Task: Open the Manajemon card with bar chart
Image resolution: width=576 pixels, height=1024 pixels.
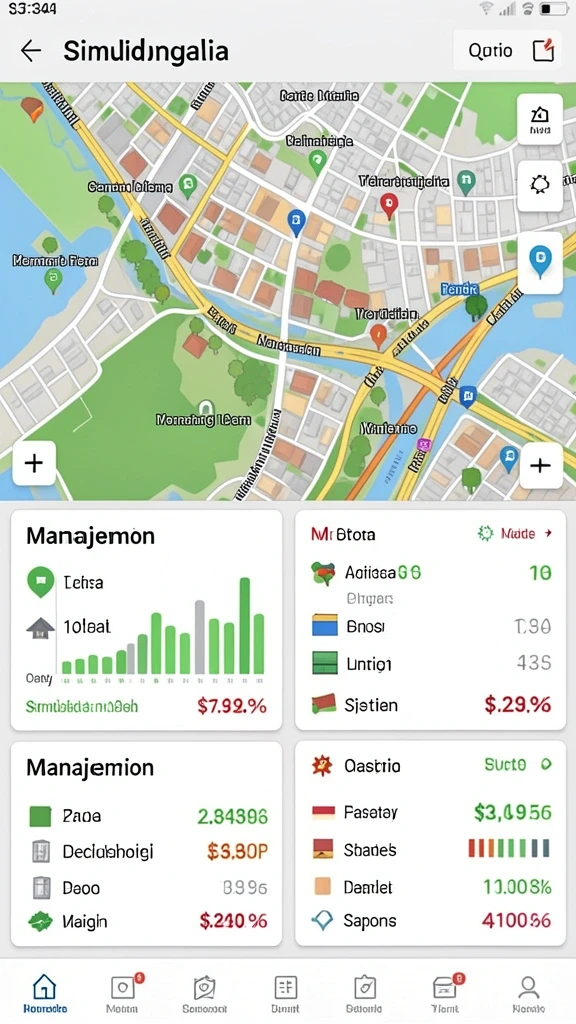Action: tap(146, 620)
